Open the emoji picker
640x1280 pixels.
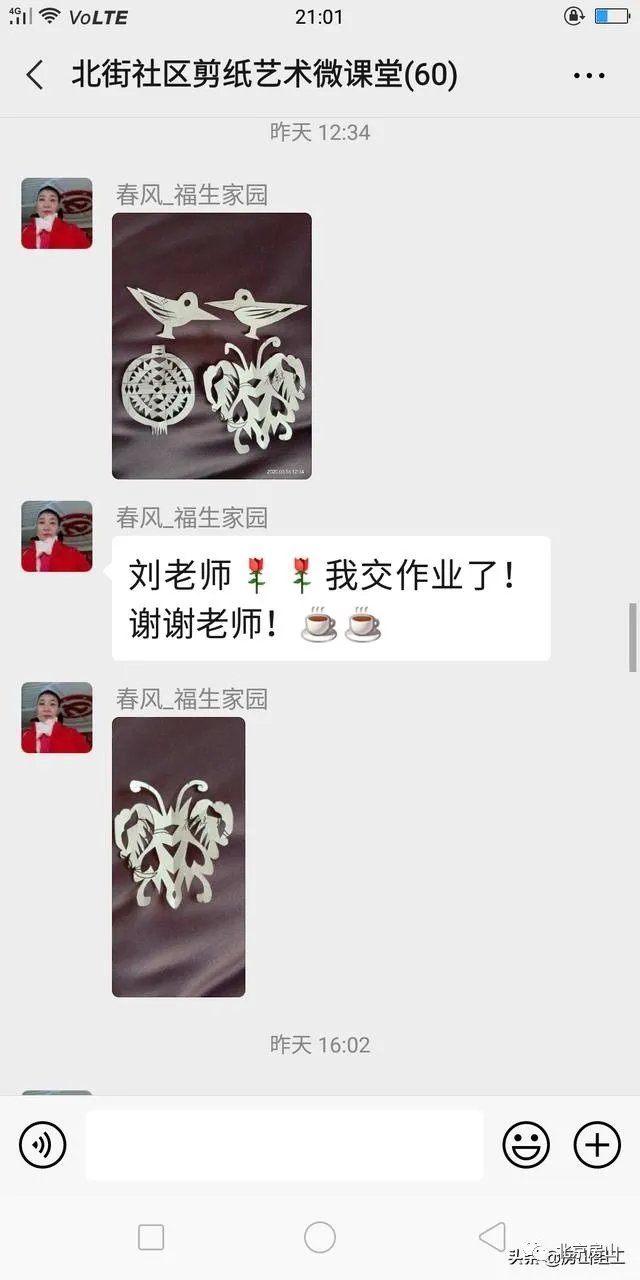[x=526, y=1145]
